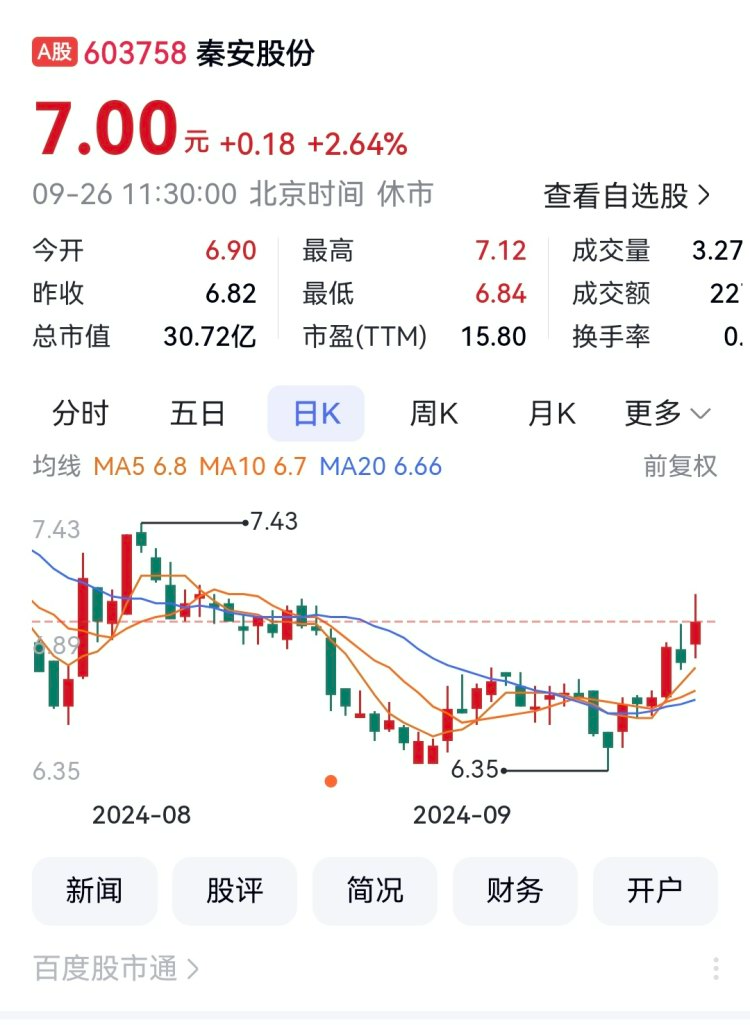The height and width of the screenshot is (1025, 750).
Task: Open the 股评 section
Action: tap(234, 891)
